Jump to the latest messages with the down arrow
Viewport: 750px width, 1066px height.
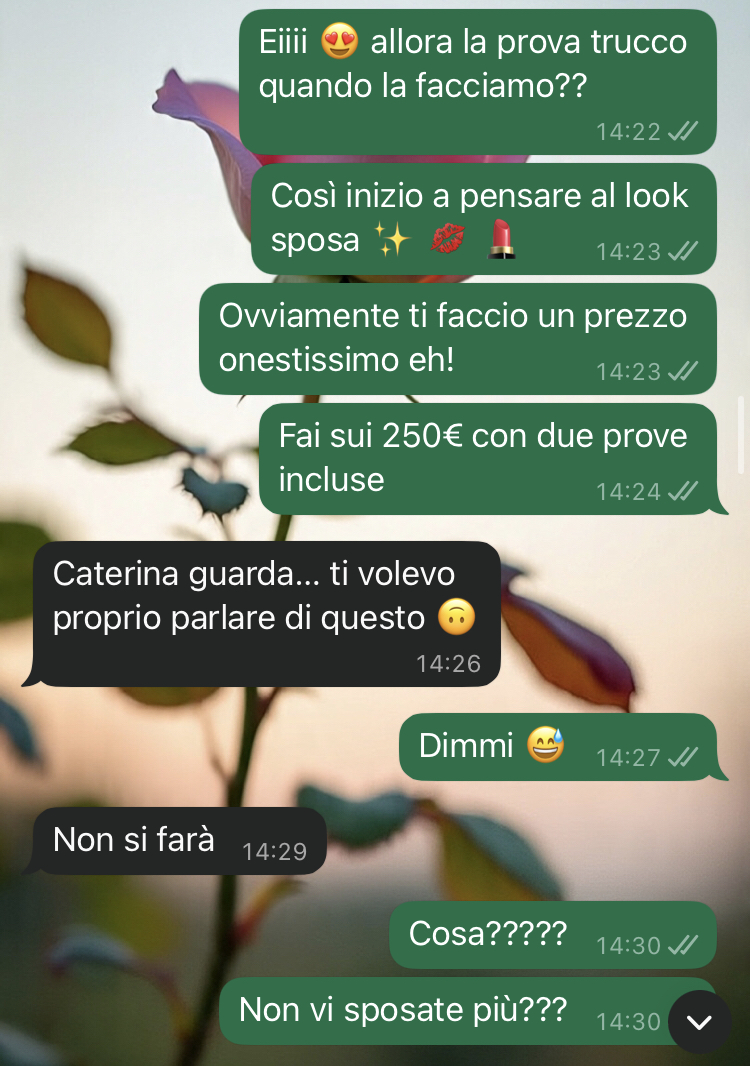[699, 1021]
